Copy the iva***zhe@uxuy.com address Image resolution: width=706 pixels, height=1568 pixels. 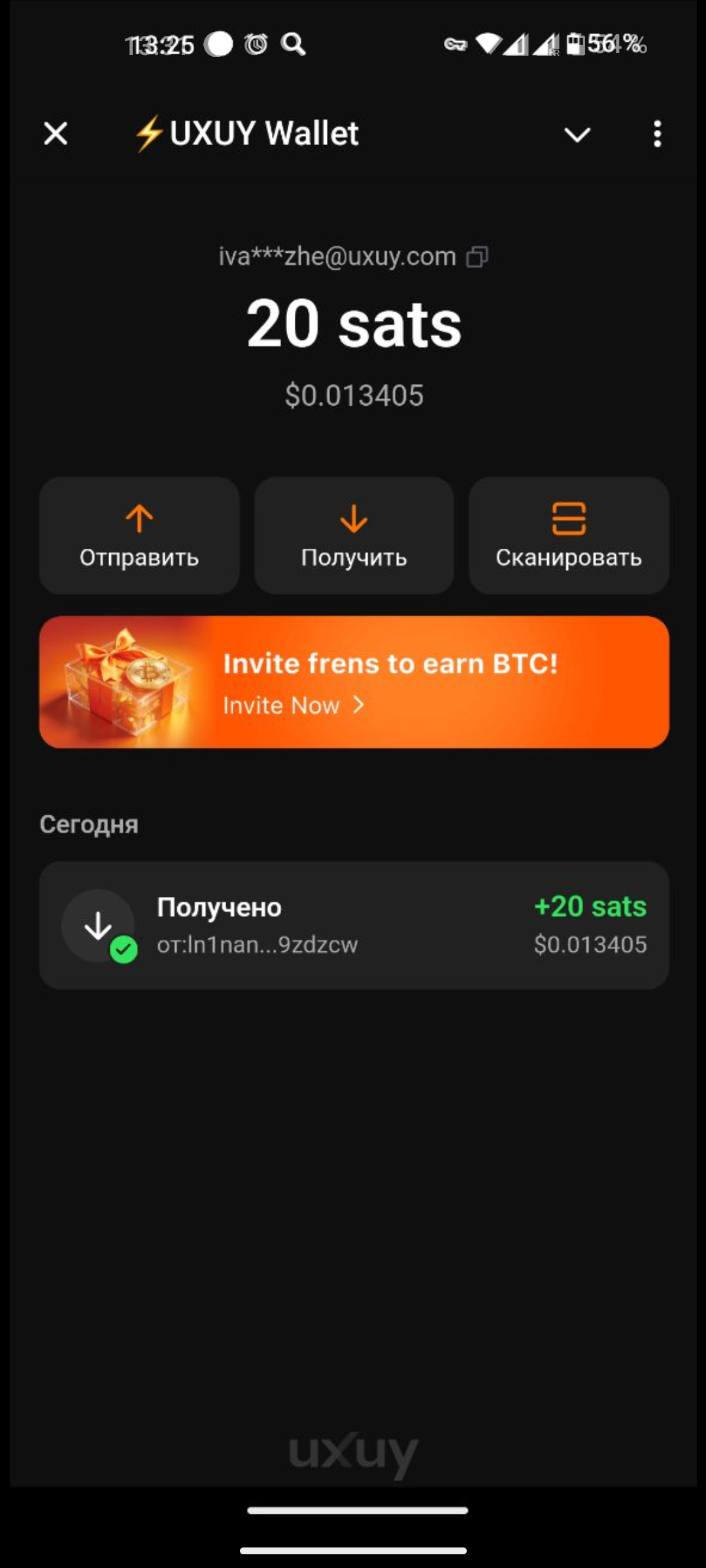pos(477,257)
